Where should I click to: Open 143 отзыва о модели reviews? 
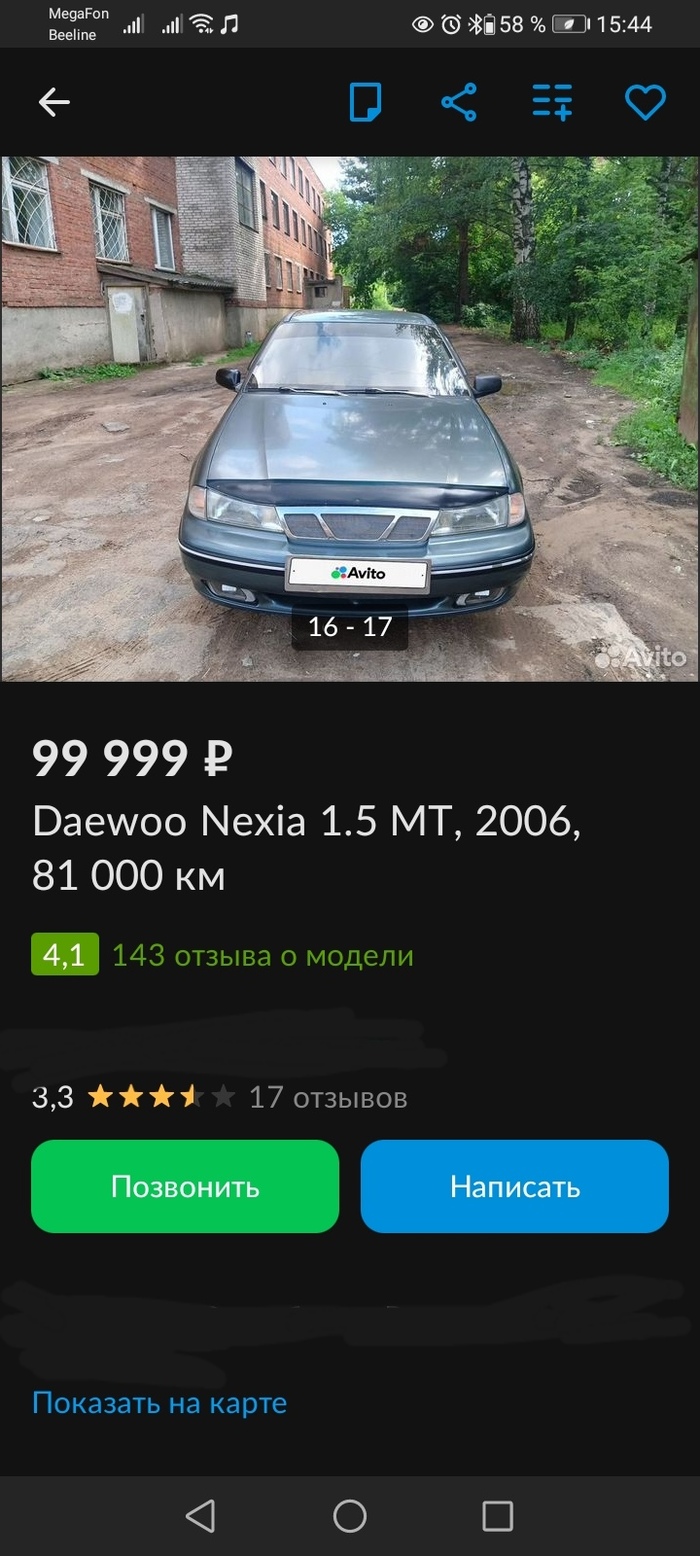262,955
